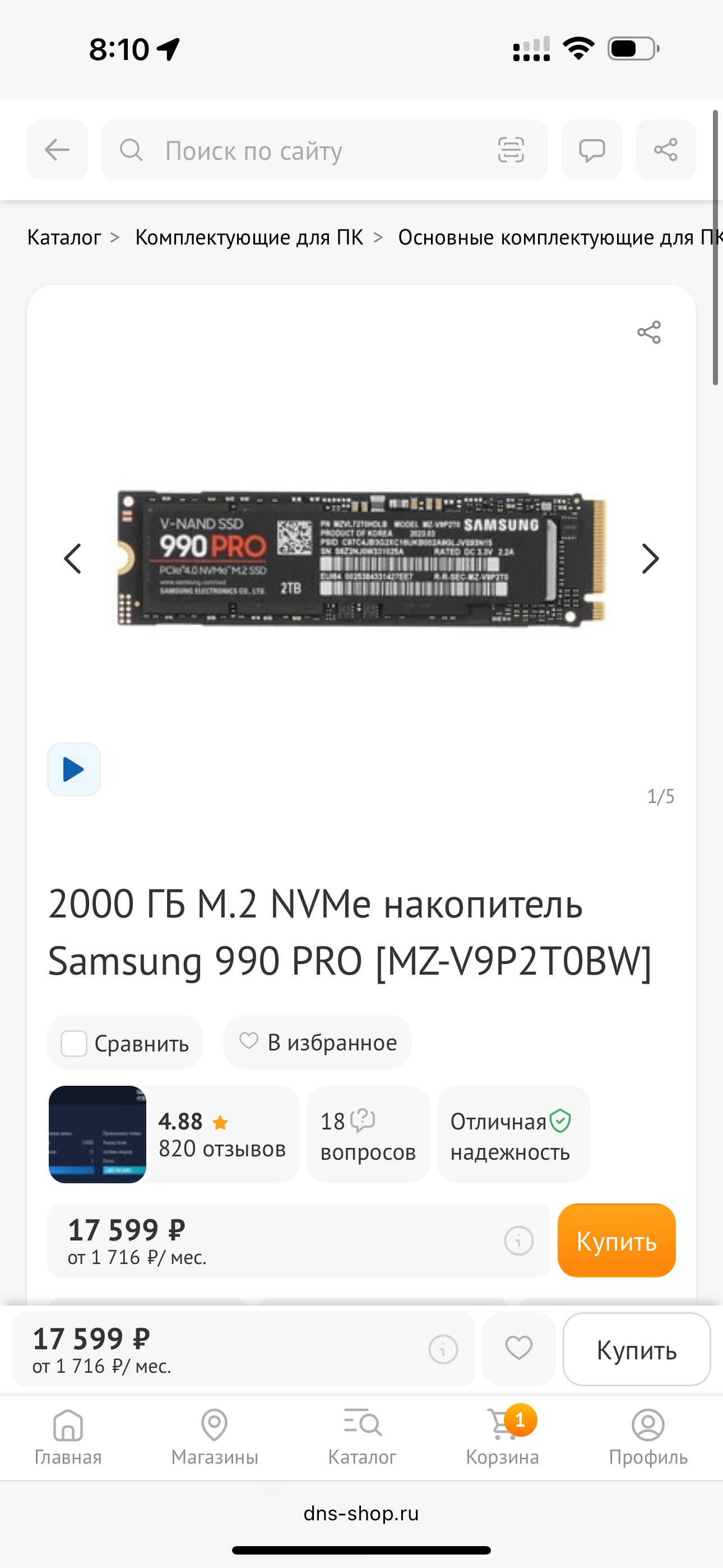Open the chat support icon
This screenshot has width=723, height=1568.
pyautogui.click(x=591, y=150)
